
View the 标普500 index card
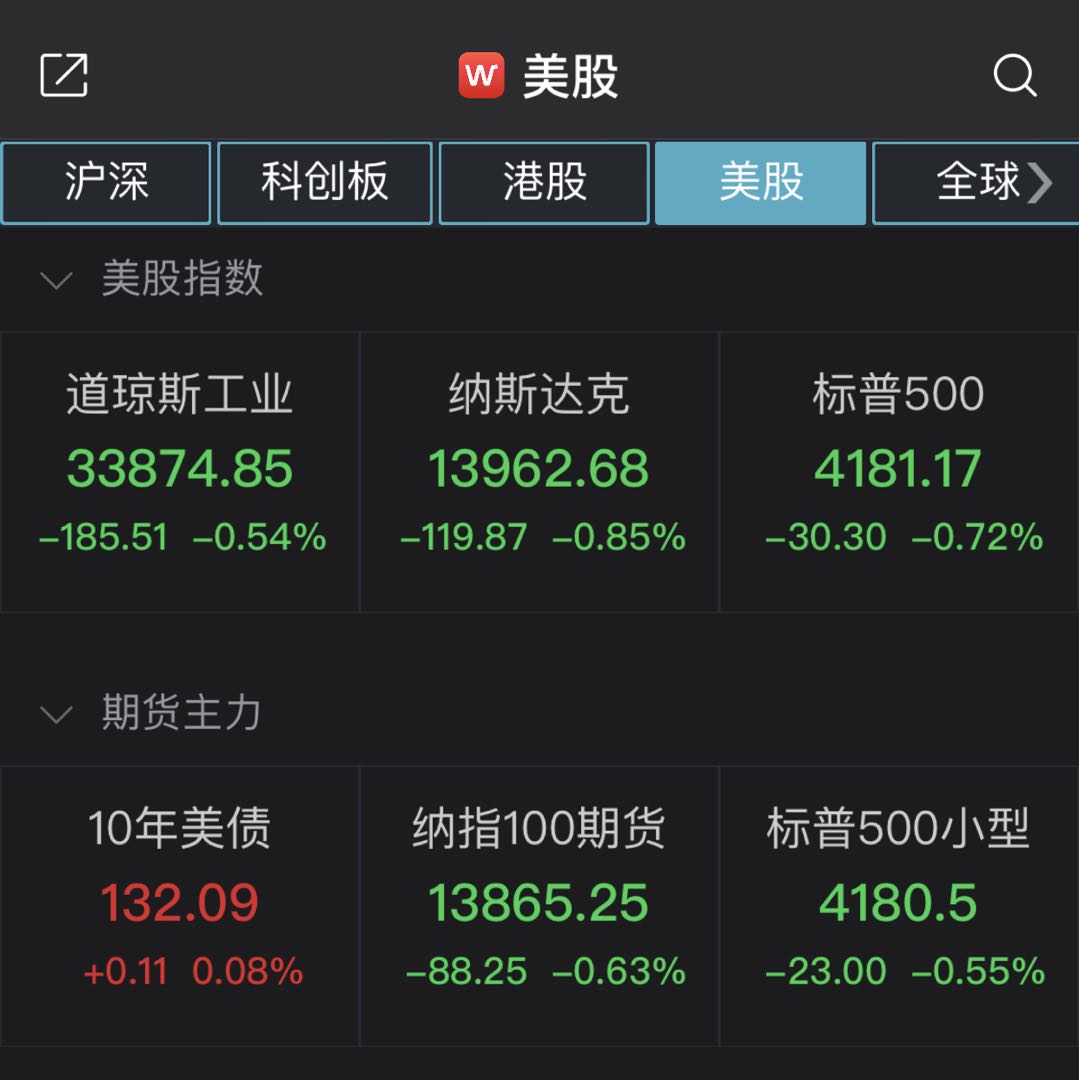[x=898, y=471]
